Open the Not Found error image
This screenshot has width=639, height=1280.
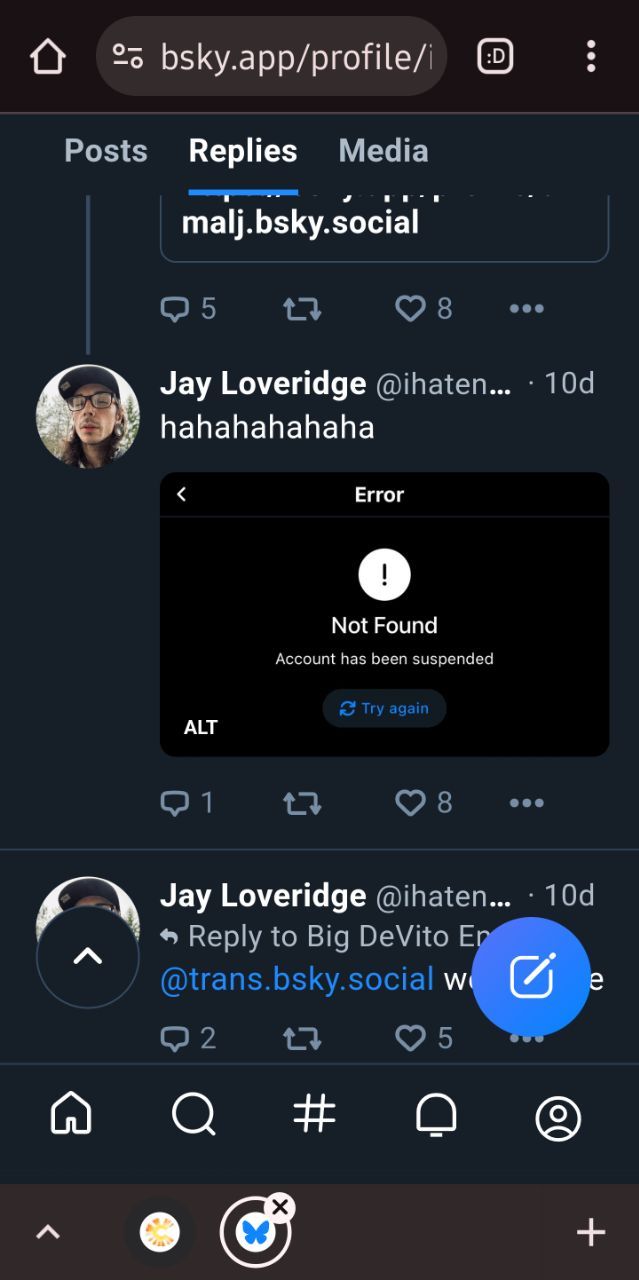click(x=384, y=600)
